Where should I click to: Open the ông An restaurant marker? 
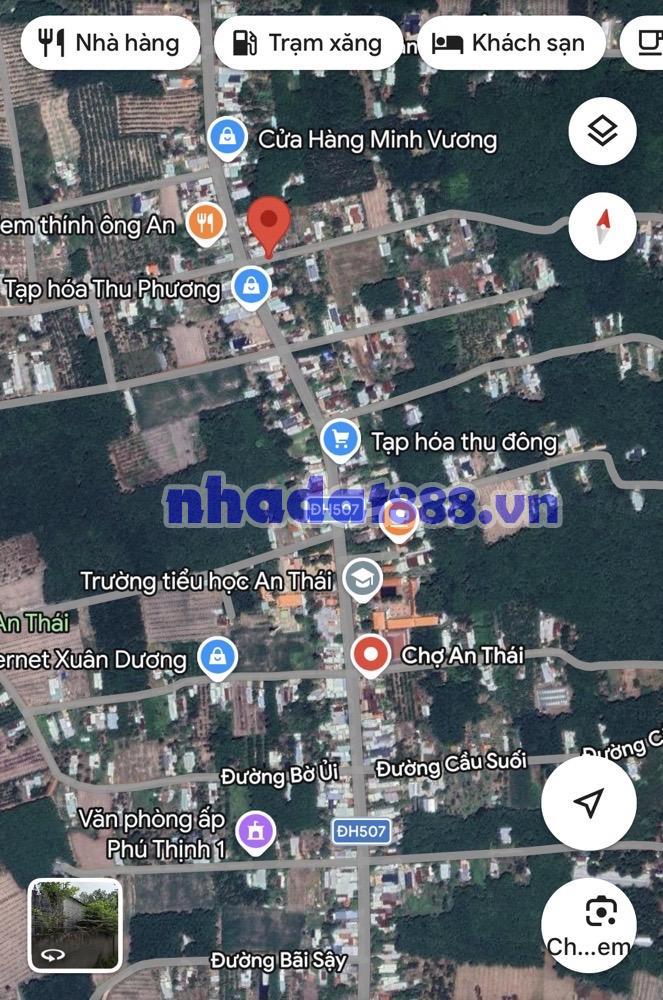[x=205, y=224]
